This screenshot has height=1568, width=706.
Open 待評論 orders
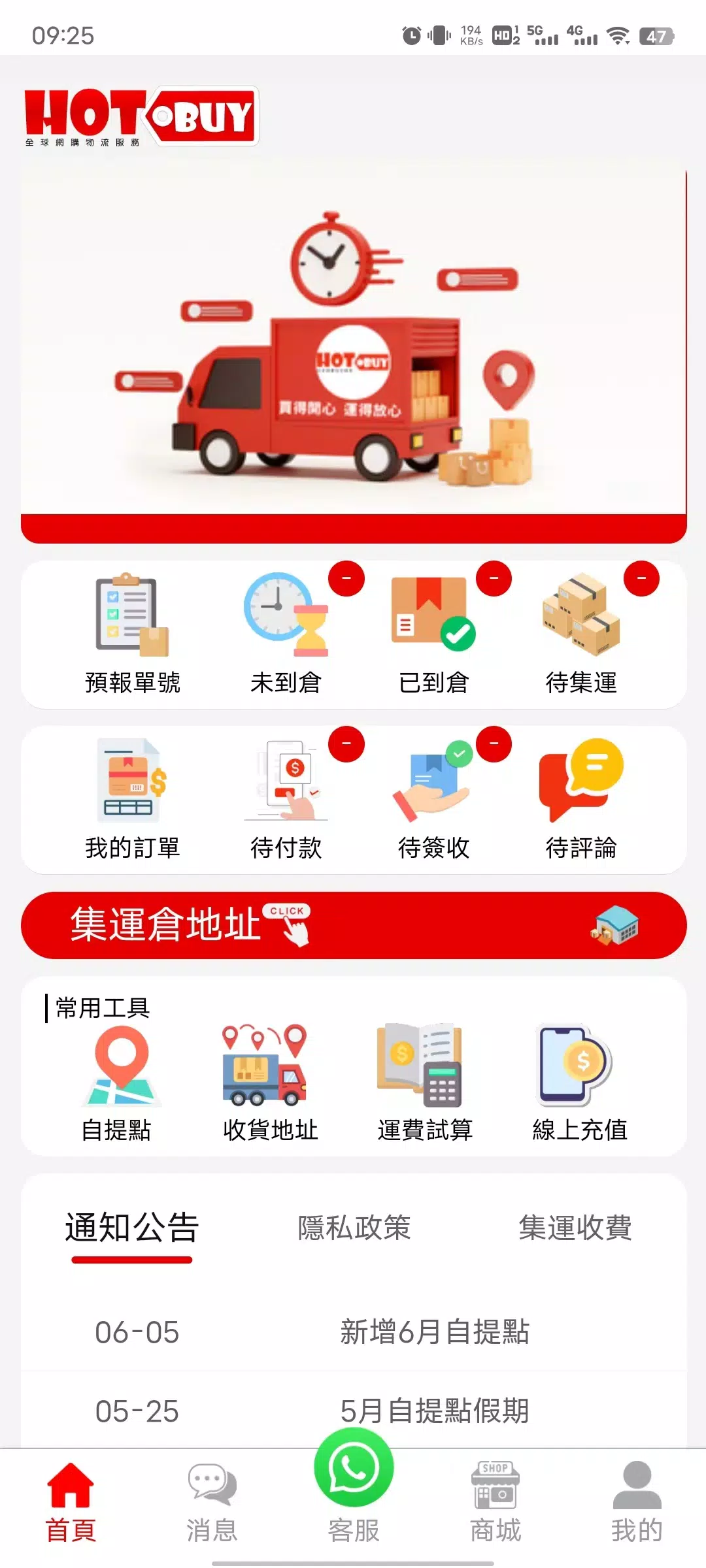[x=581, y=799]
